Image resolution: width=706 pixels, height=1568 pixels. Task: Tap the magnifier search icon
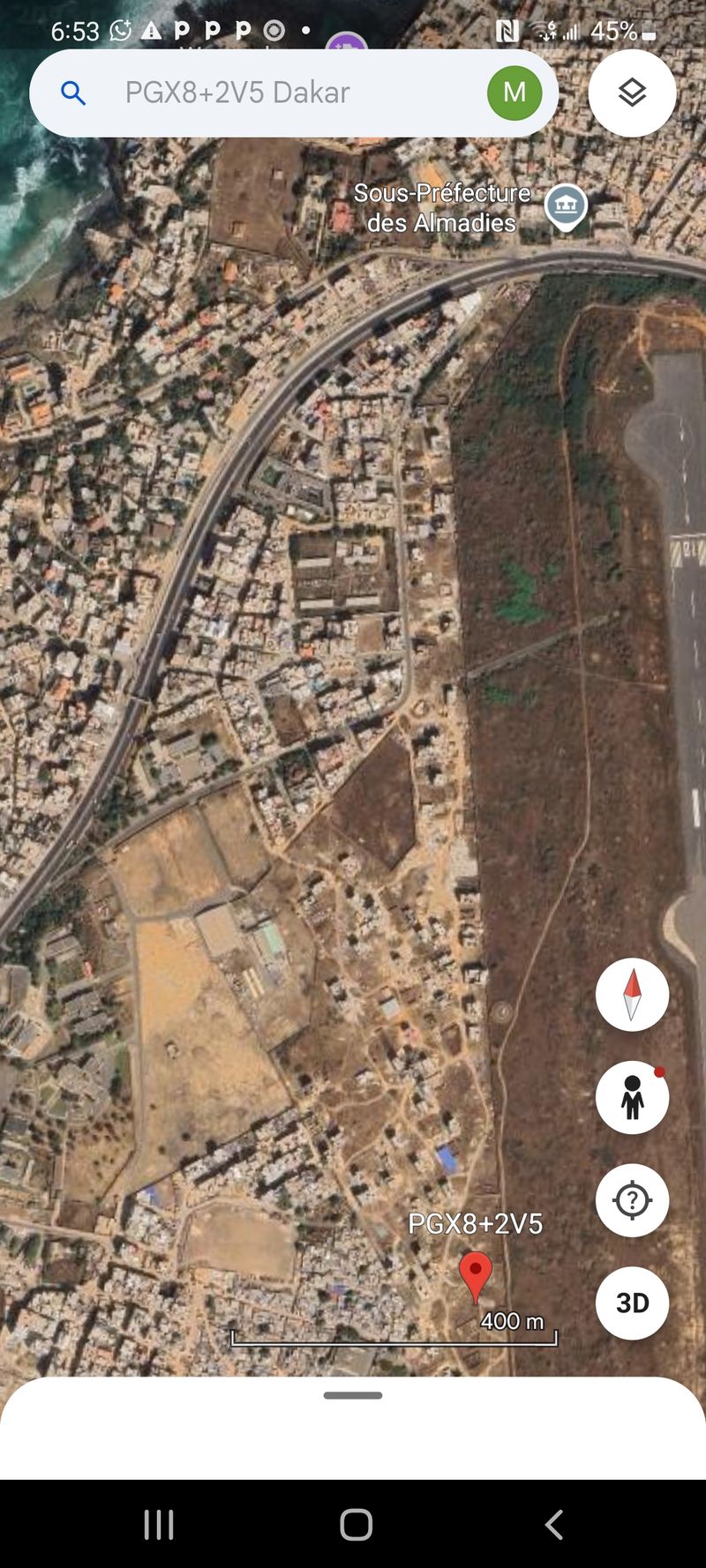pyautogui.click(x=73, y=93)
